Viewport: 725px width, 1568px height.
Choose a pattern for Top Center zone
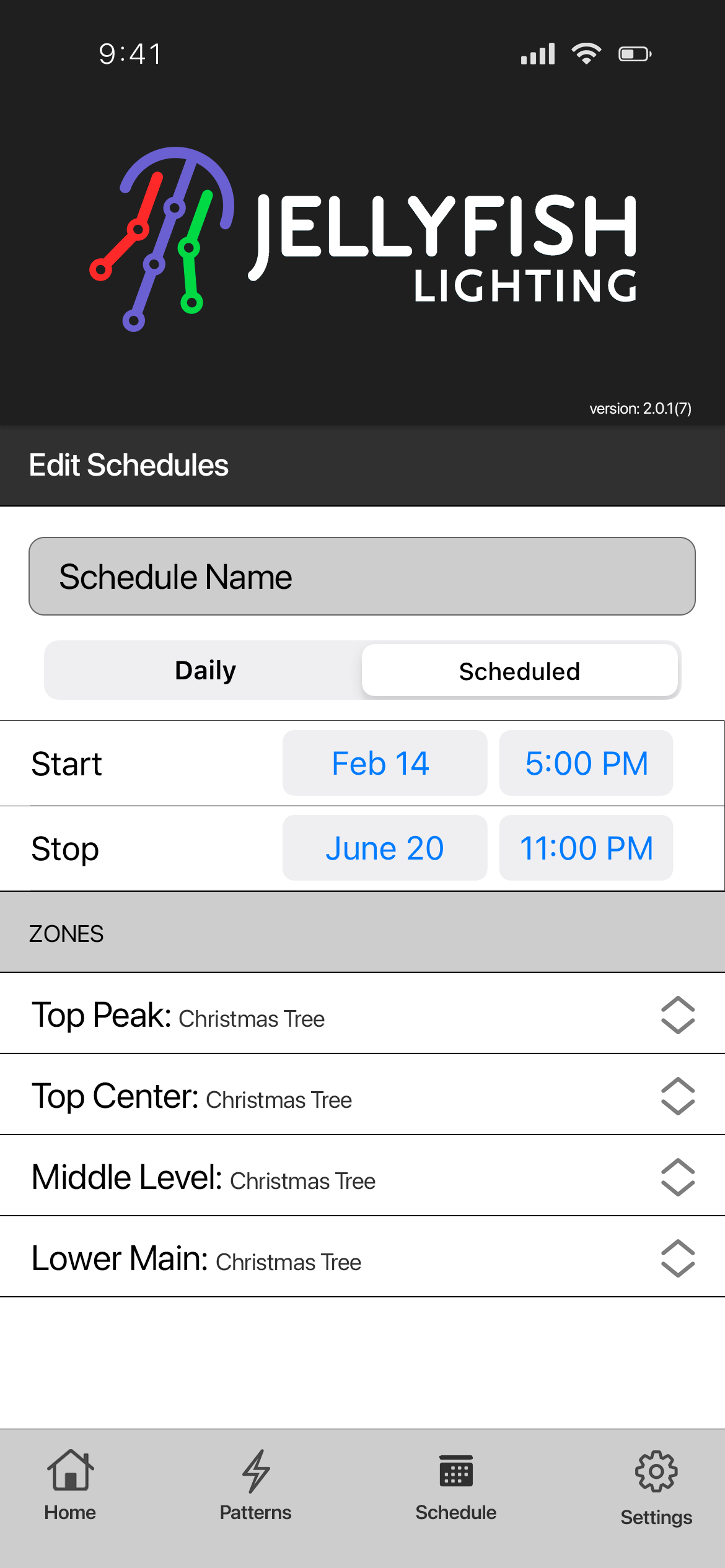pos(677,1095)
